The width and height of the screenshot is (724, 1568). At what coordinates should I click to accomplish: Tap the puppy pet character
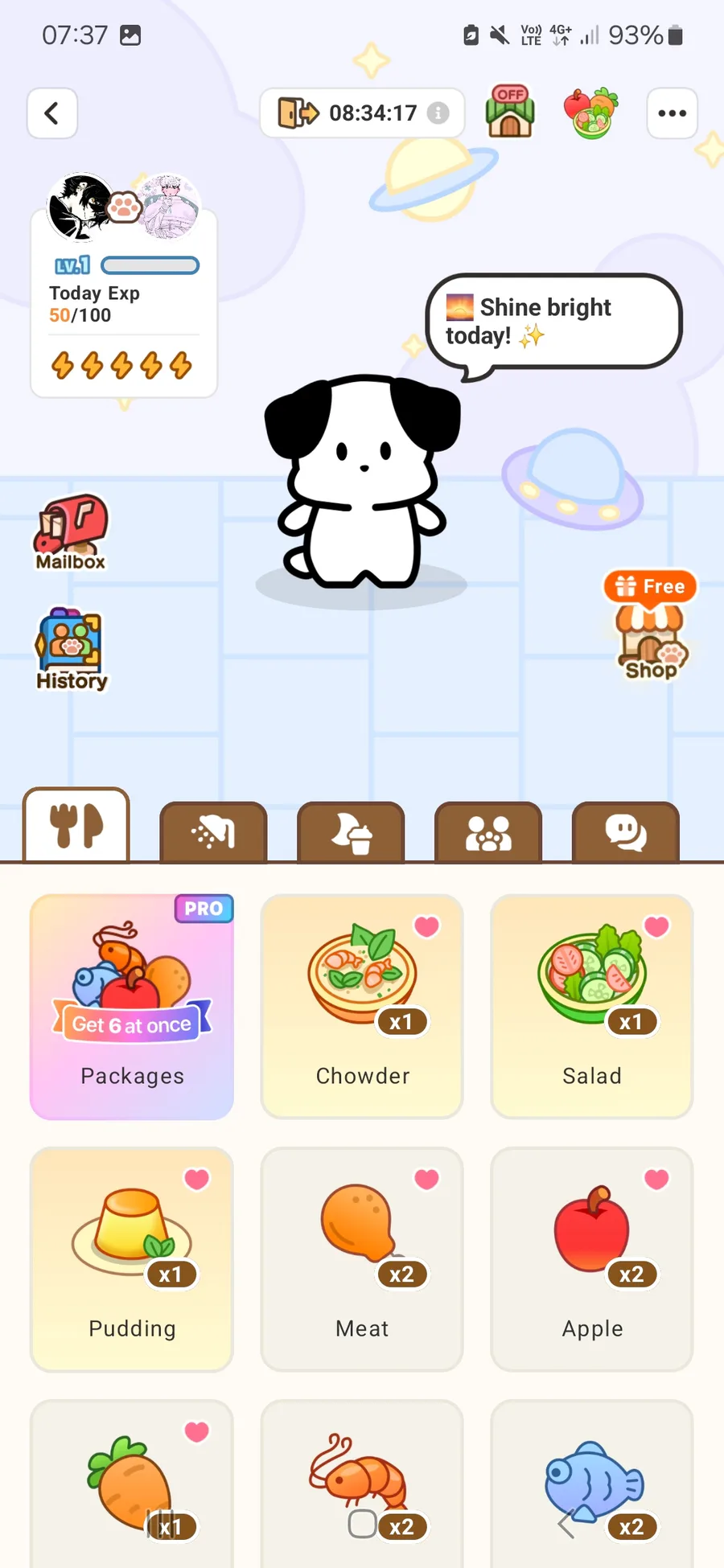[x=362, y=482]
